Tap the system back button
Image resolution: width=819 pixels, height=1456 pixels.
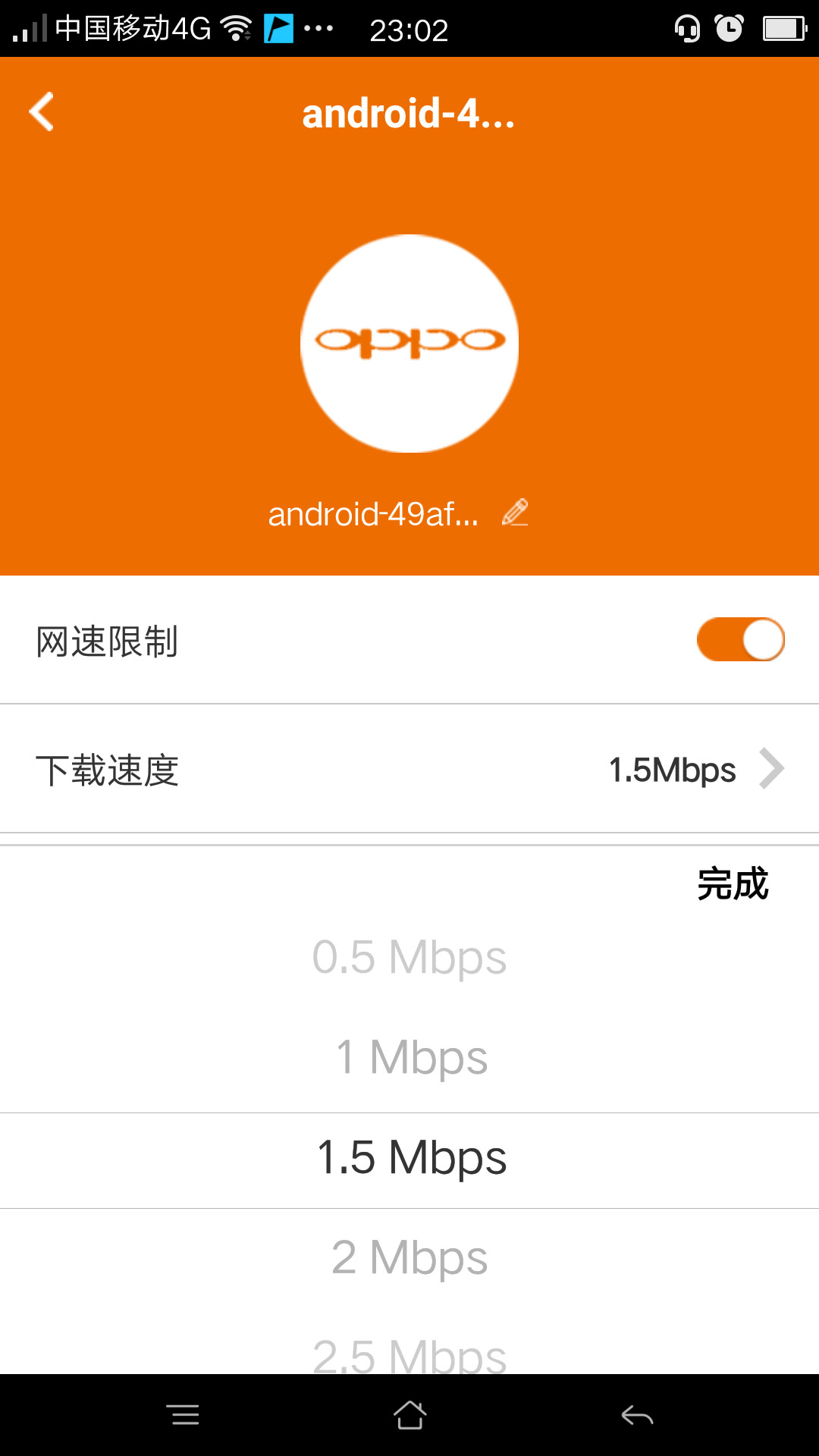click(637, 1415)
